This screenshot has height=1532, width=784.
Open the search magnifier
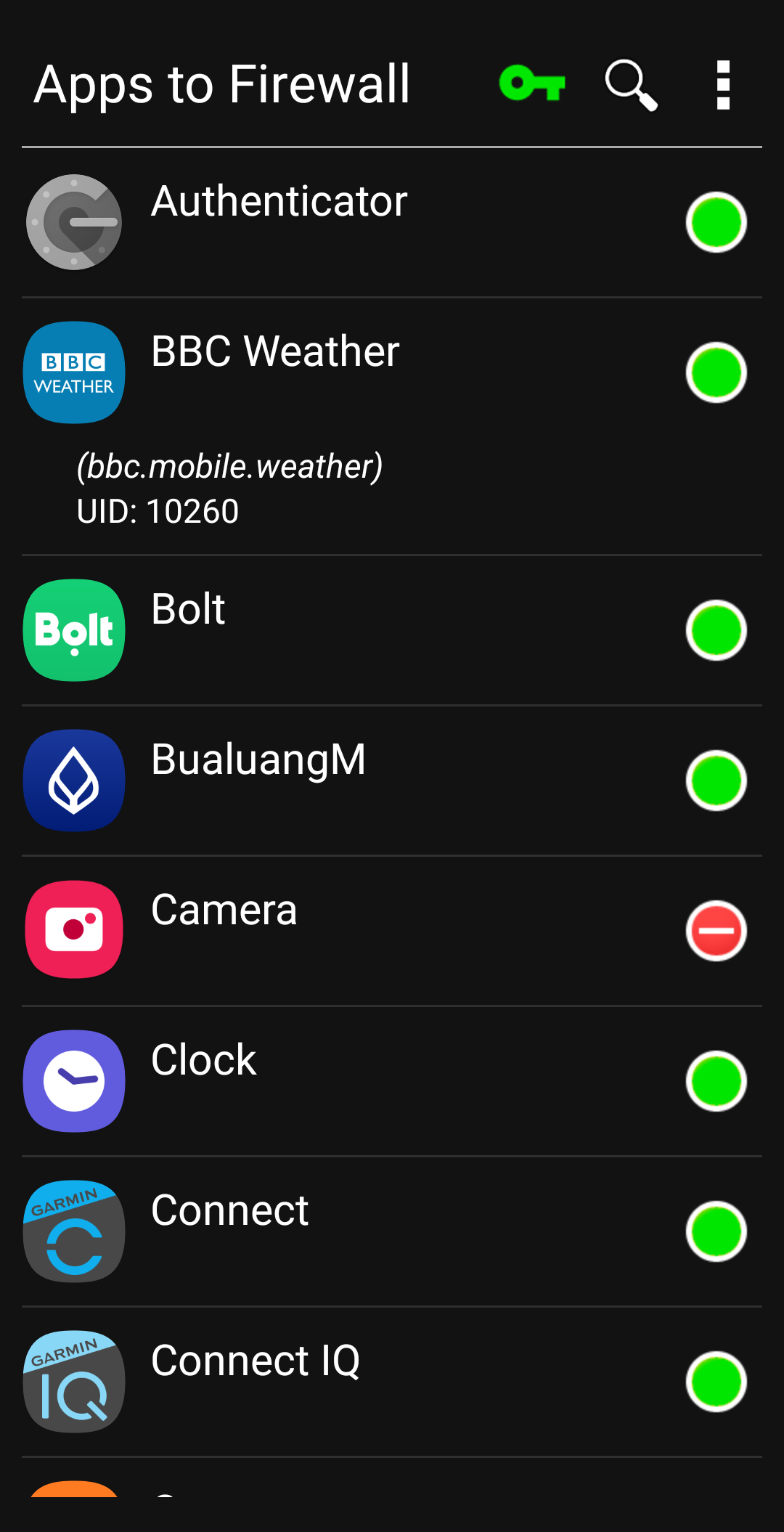(x=631, y=85)
